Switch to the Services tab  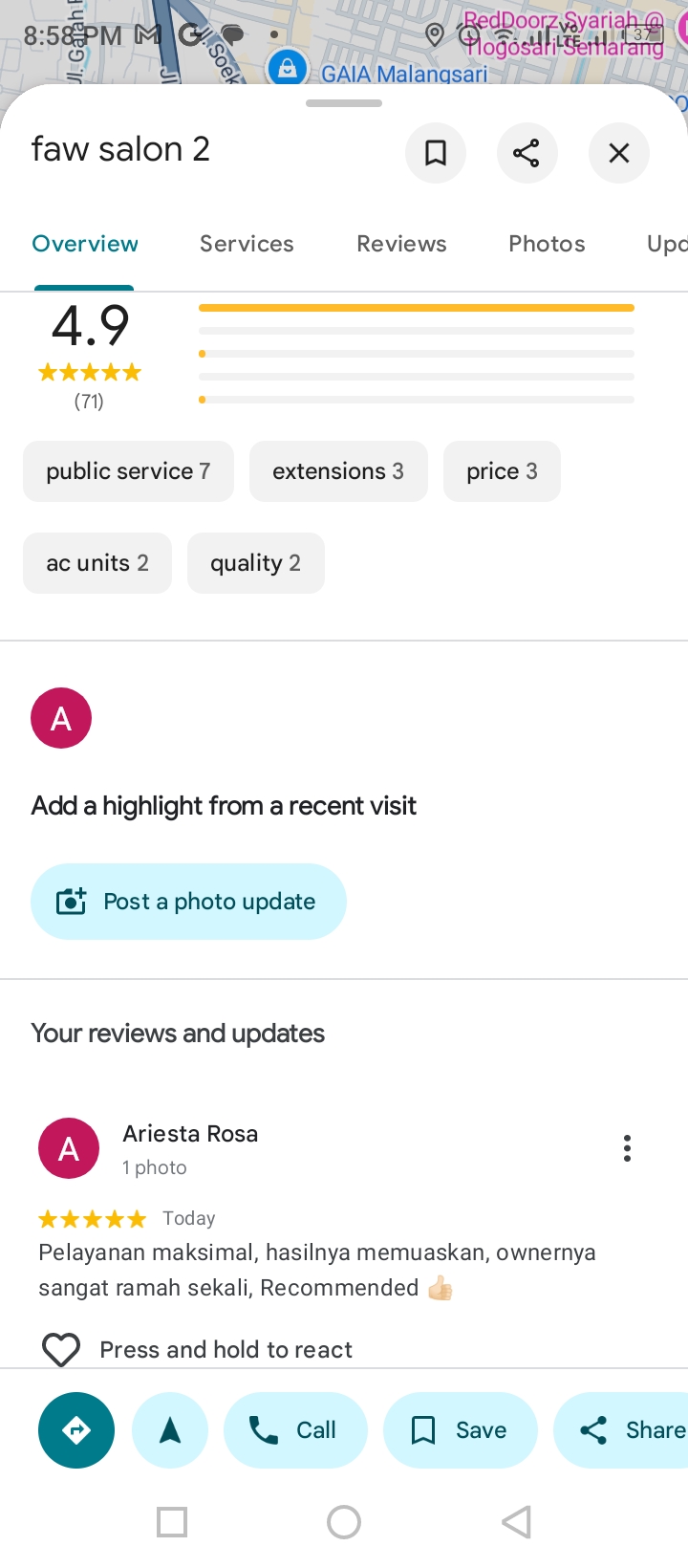click(247, 244)
